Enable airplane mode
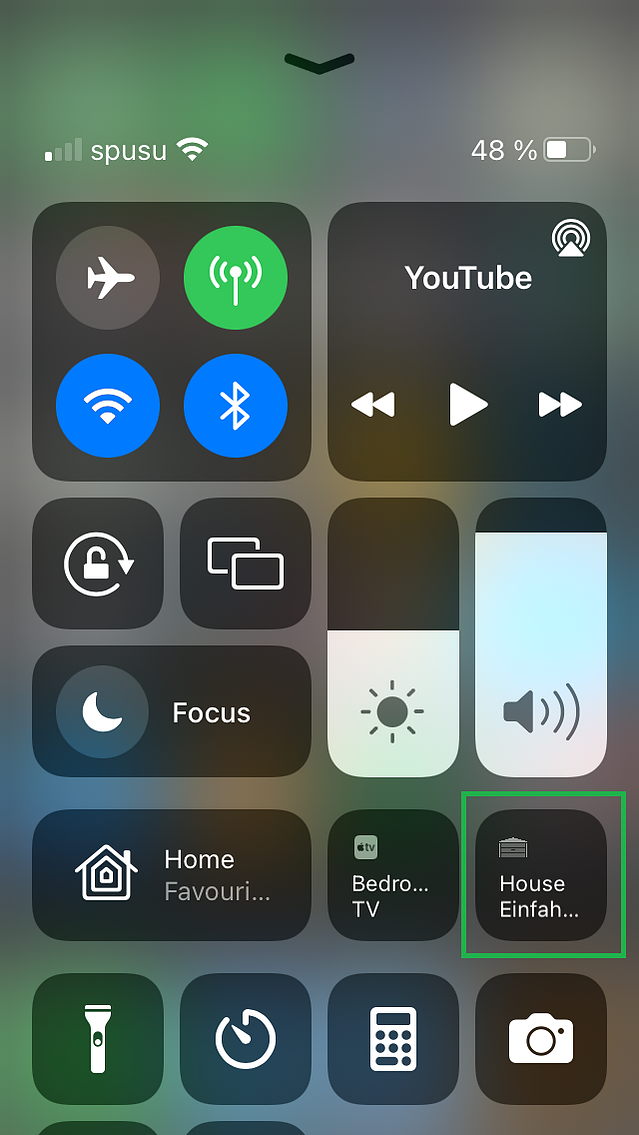The height and width of the screenshot is (1135, 639). click(x=108, y=278)
